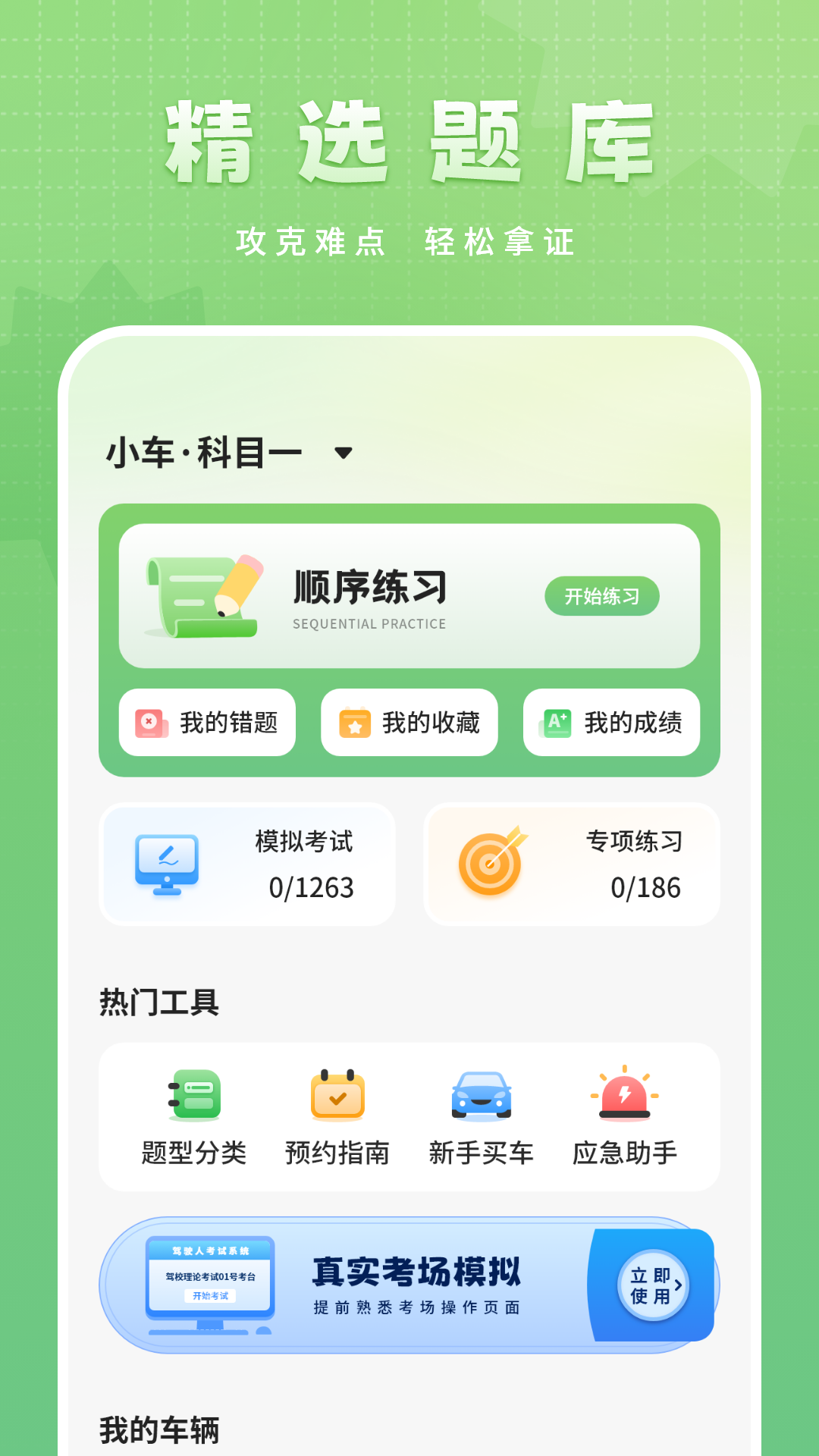Screen dimensions: 819x1456
Task: Click the 应急助手 red siren icon
Action: click(623, 1092)
